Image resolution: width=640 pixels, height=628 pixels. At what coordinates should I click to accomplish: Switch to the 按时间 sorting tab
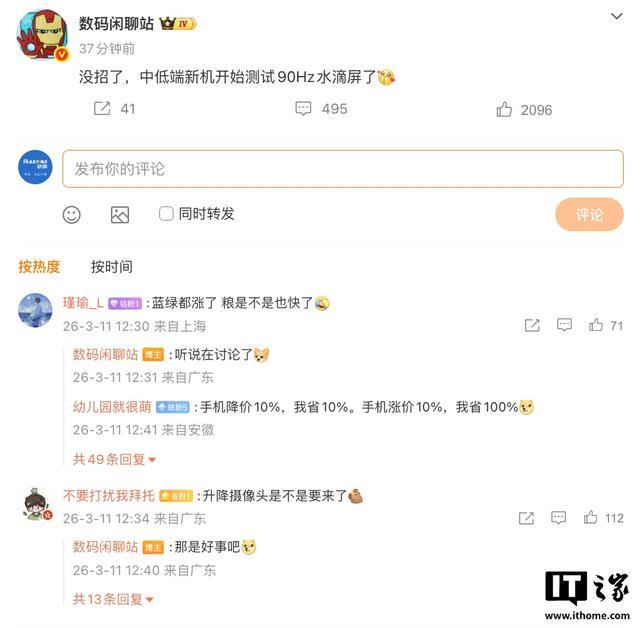[111, 266]
